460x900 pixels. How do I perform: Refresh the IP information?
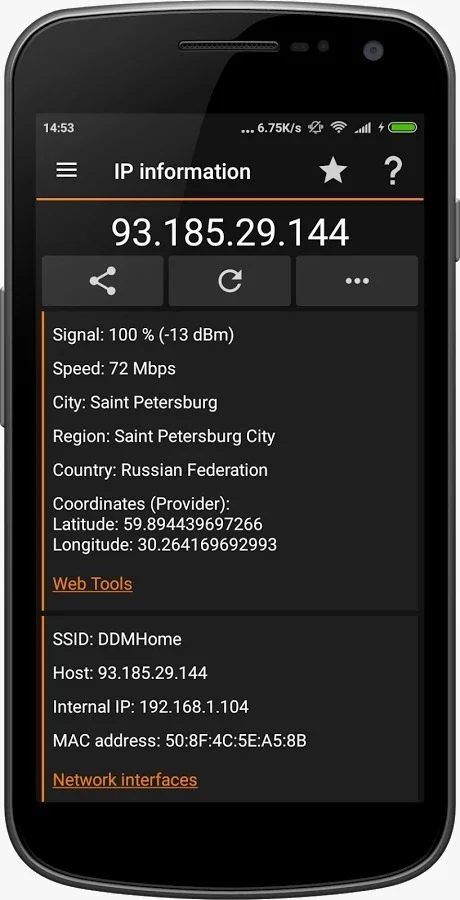pos(230,281)
